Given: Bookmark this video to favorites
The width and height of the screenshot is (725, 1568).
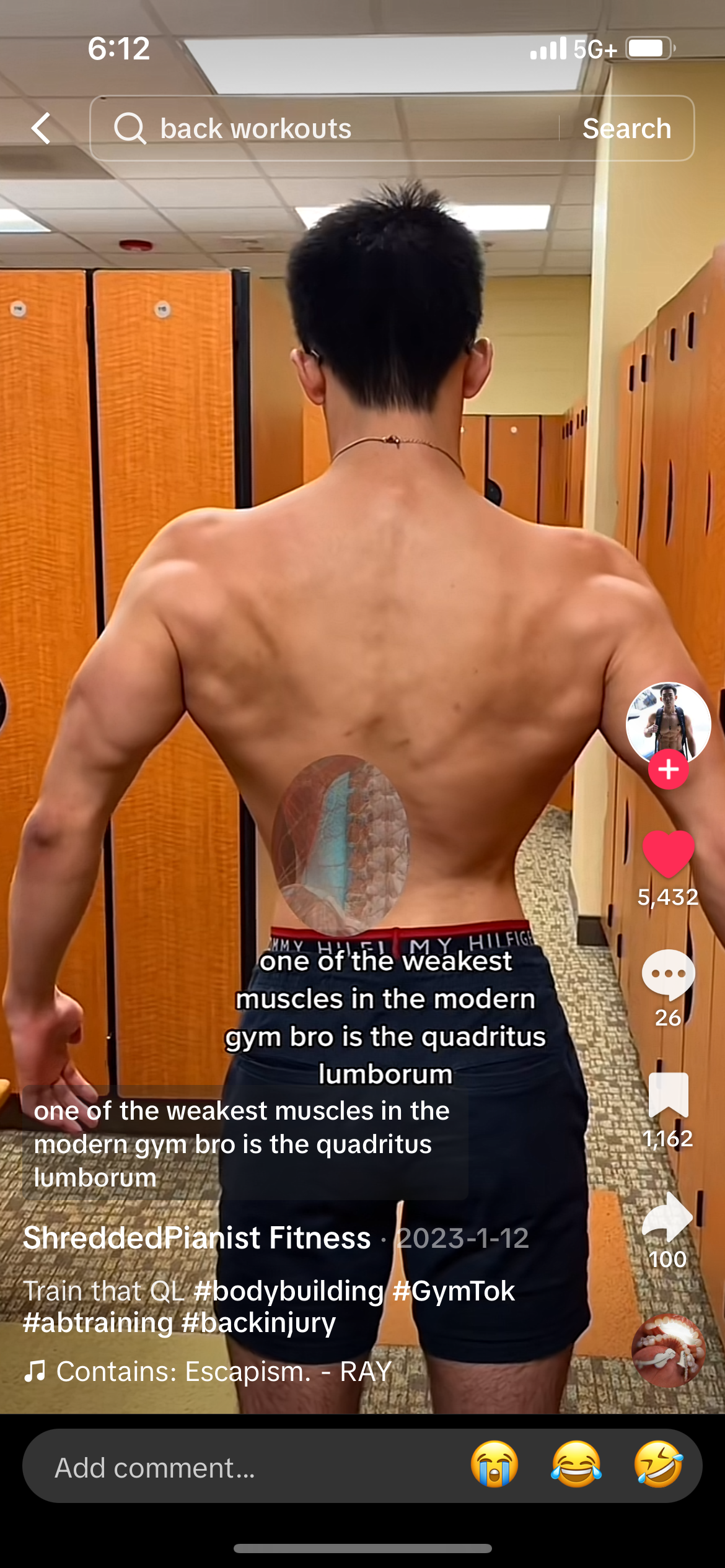Looking at the screenshot, I should (x=668, y=1095).
